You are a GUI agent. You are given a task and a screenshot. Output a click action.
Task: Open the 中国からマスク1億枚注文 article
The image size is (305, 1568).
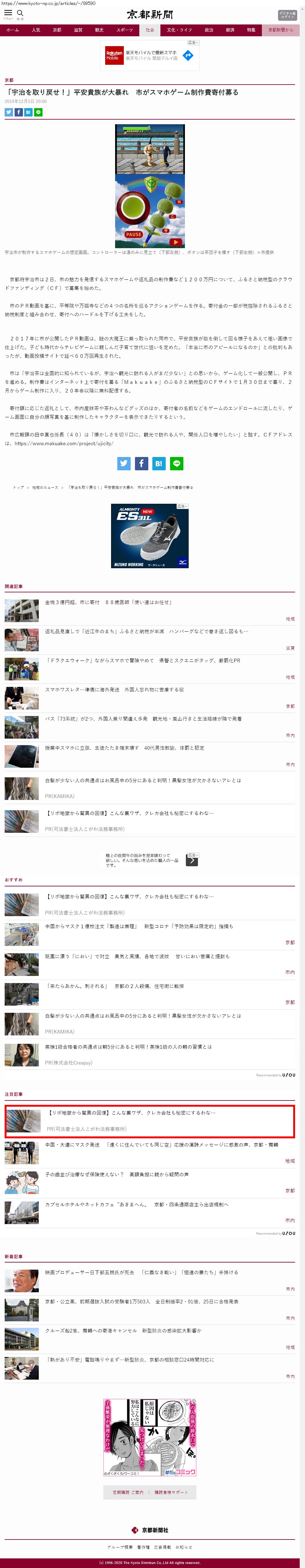click(139, 926)
